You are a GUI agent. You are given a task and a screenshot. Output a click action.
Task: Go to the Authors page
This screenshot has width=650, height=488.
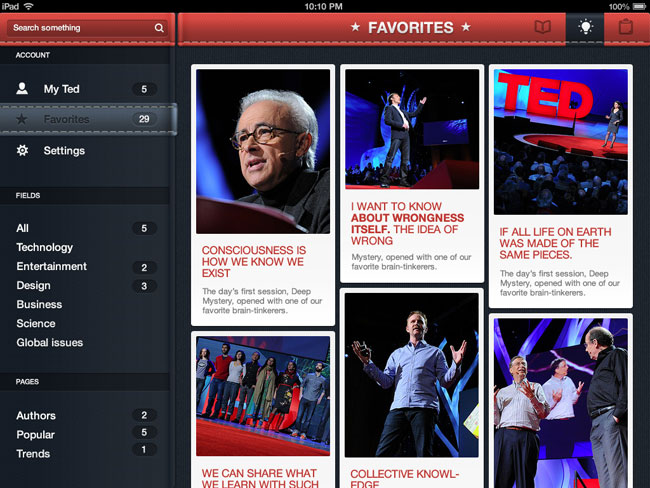[36, 415]
